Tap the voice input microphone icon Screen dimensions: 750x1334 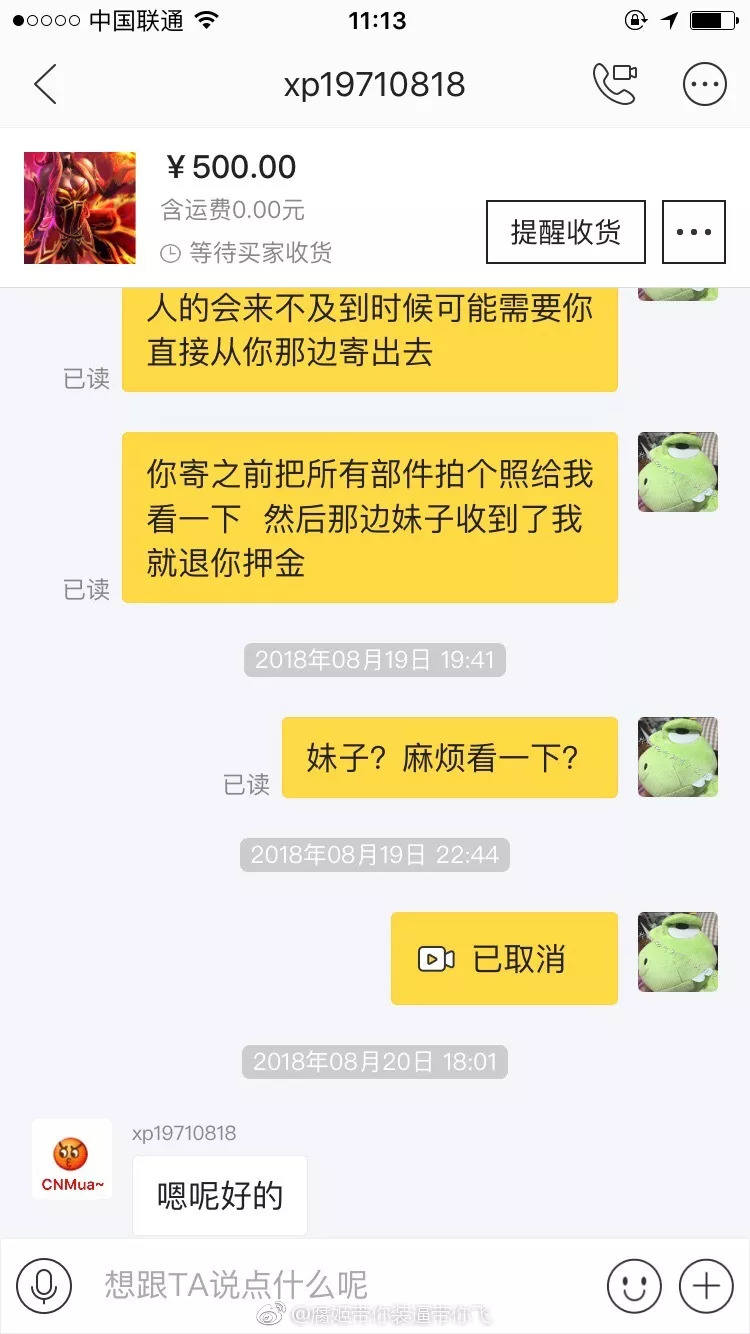(x=41, y=1287)
